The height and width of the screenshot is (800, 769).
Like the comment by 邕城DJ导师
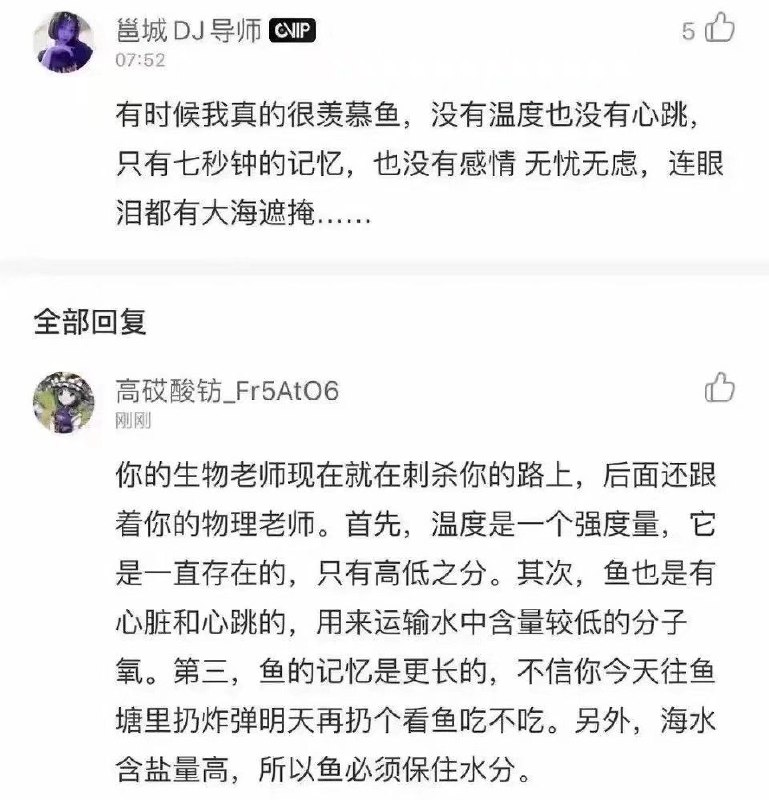tap(720, 29)
